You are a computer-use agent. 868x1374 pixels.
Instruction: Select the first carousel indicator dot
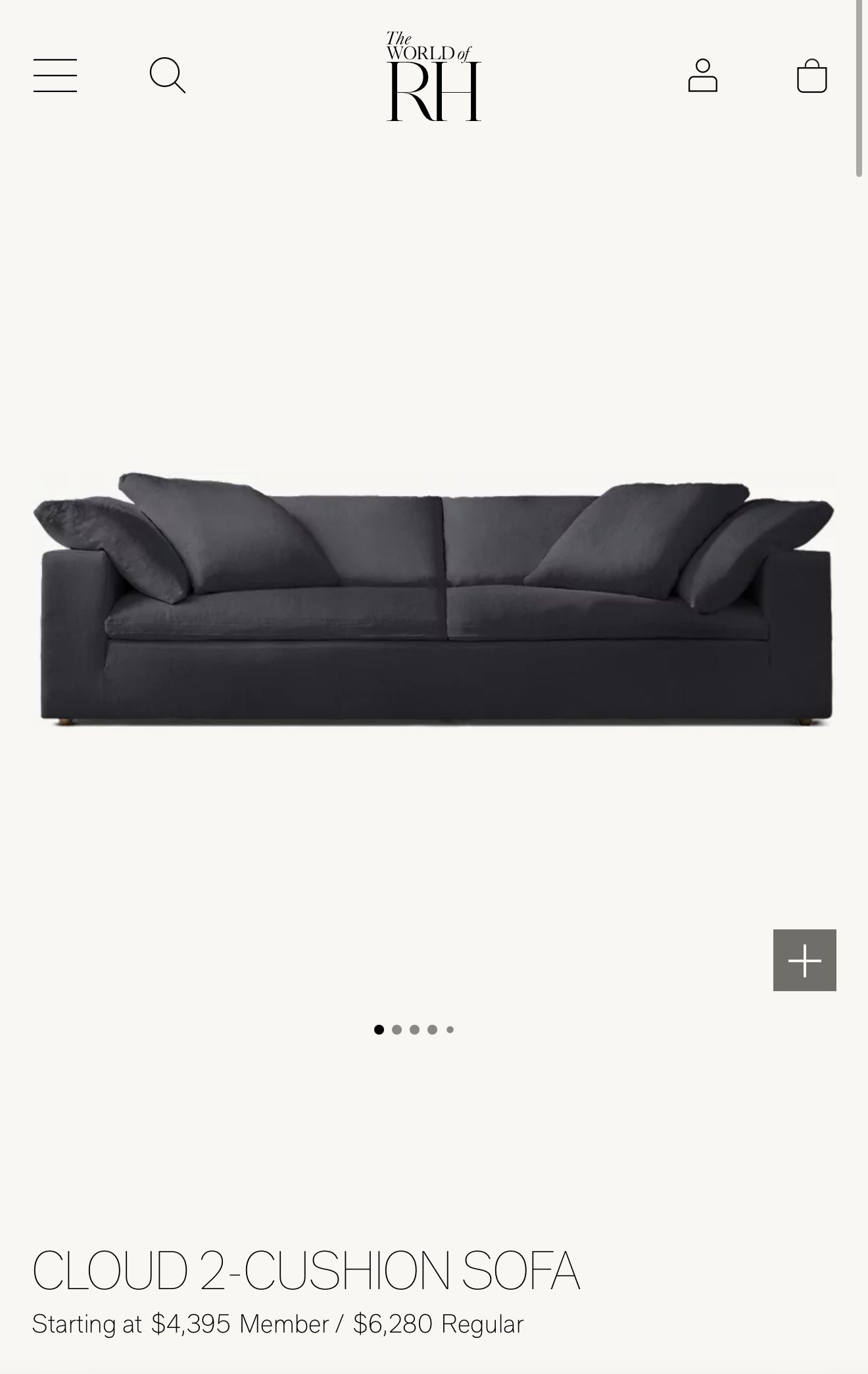(379, 1029)
